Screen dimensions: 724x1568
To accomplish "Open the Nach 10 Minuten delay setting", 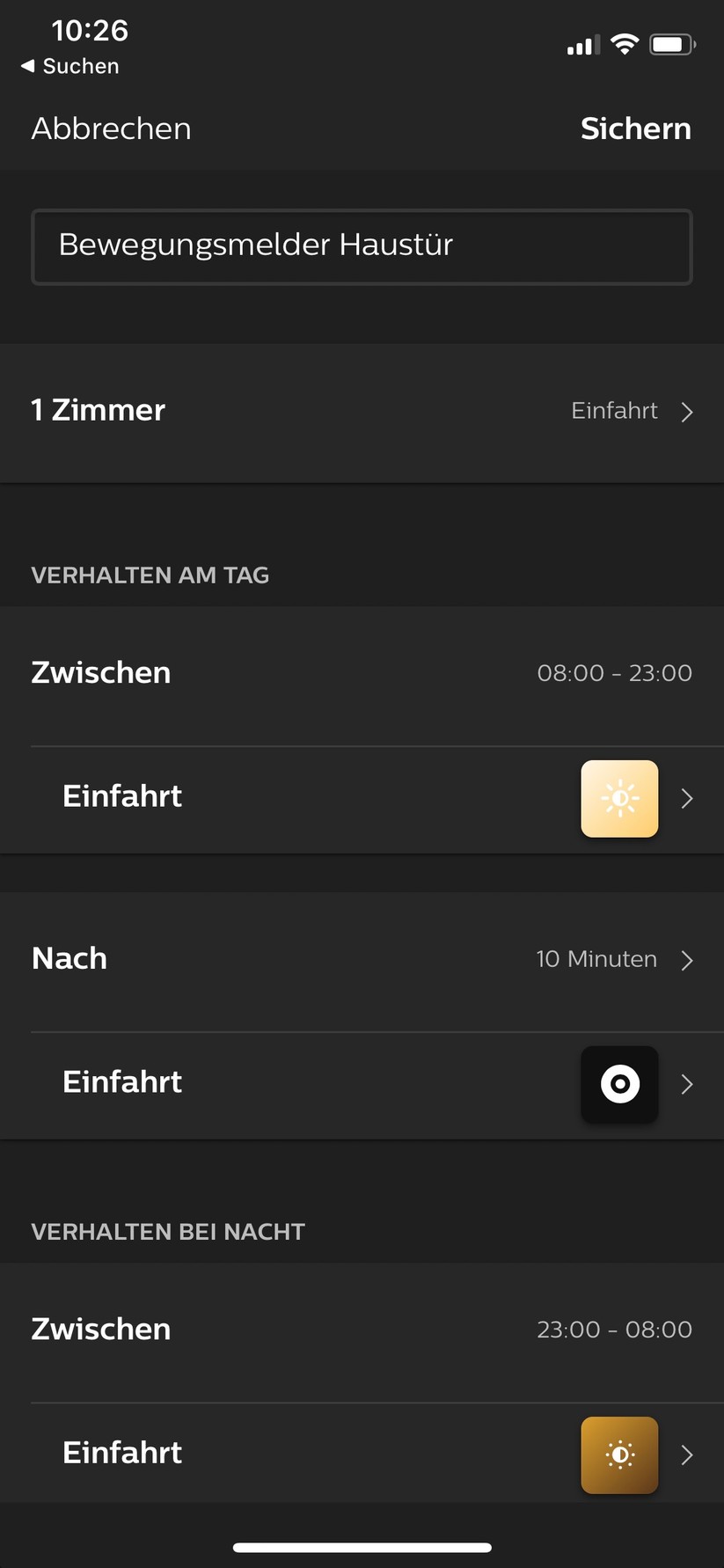I will coord(362,959).
